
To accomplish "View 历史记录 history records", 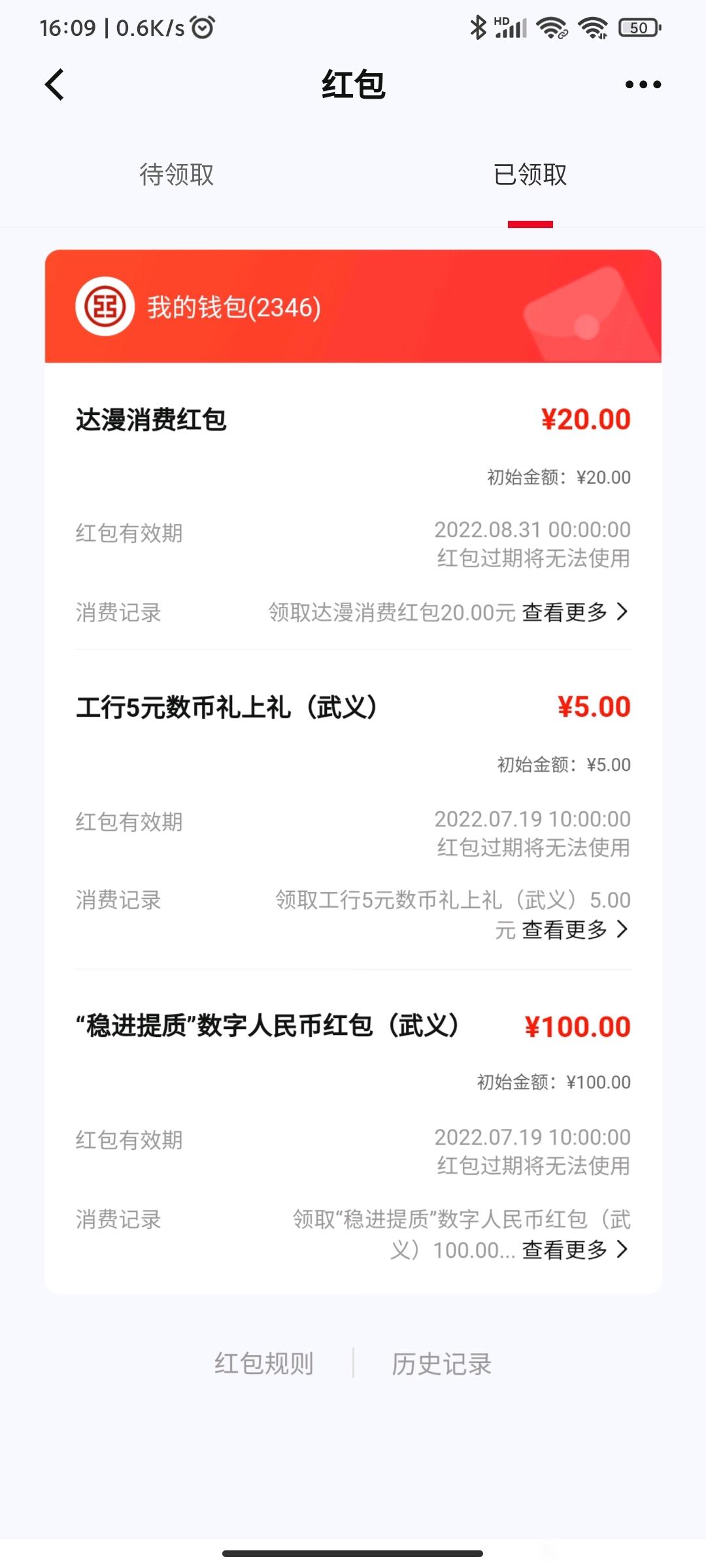I will tap(442, 1364).
